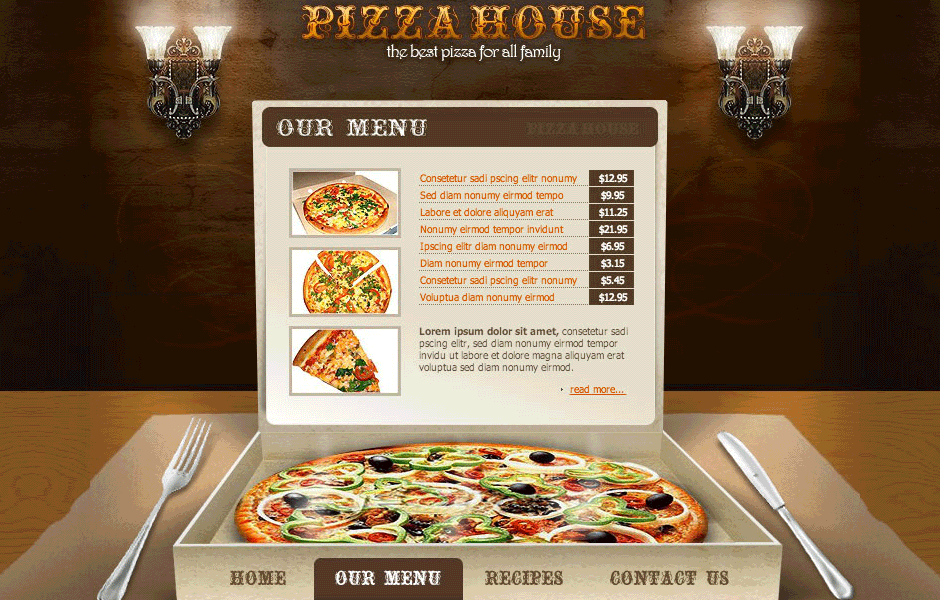This screenshot has height=600, width=940.
Task: Switch to the Recipes section
Action: tap(524, 578)
